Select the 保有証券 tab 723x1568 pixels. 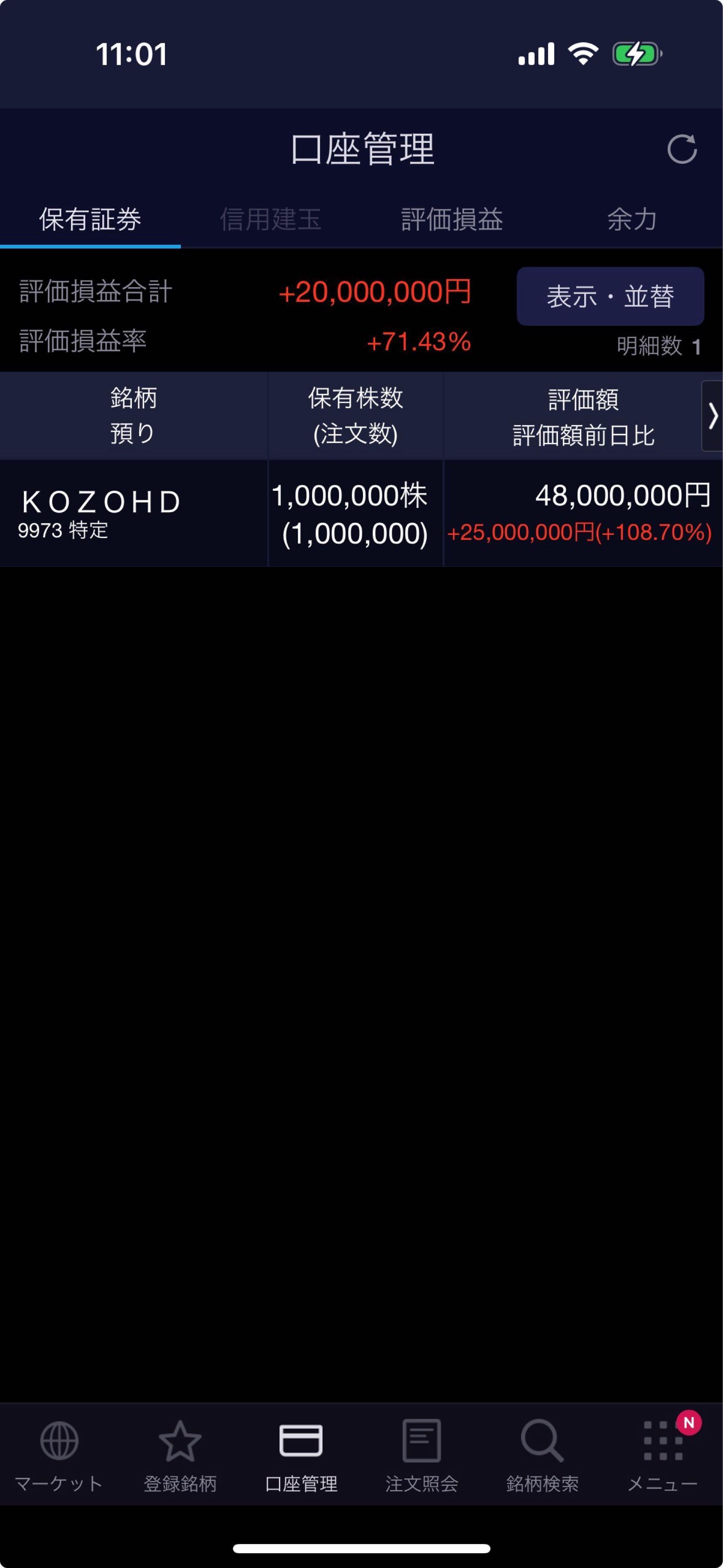coord(90,219)
